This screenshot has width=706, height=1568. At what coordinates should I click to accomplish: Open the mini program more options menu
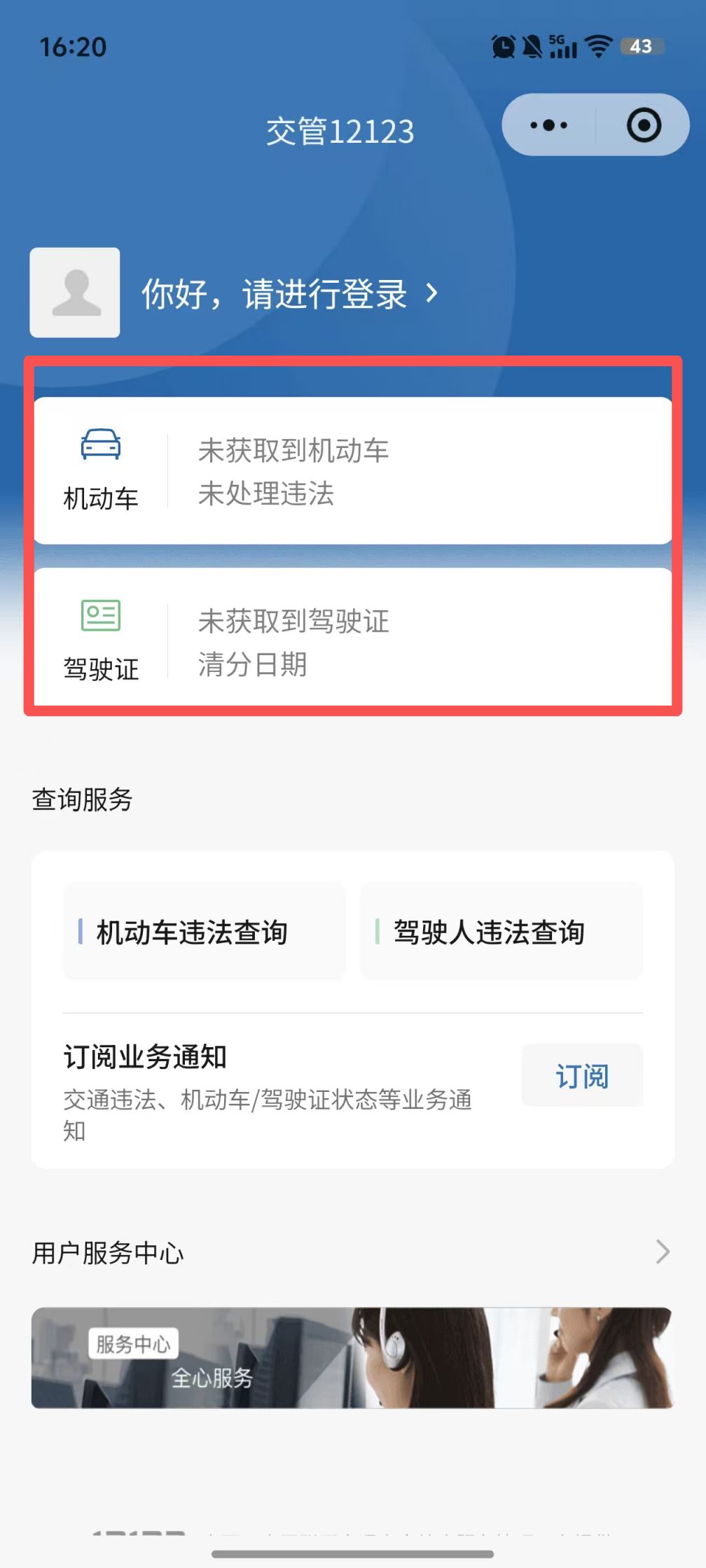(x=549, y=125)
